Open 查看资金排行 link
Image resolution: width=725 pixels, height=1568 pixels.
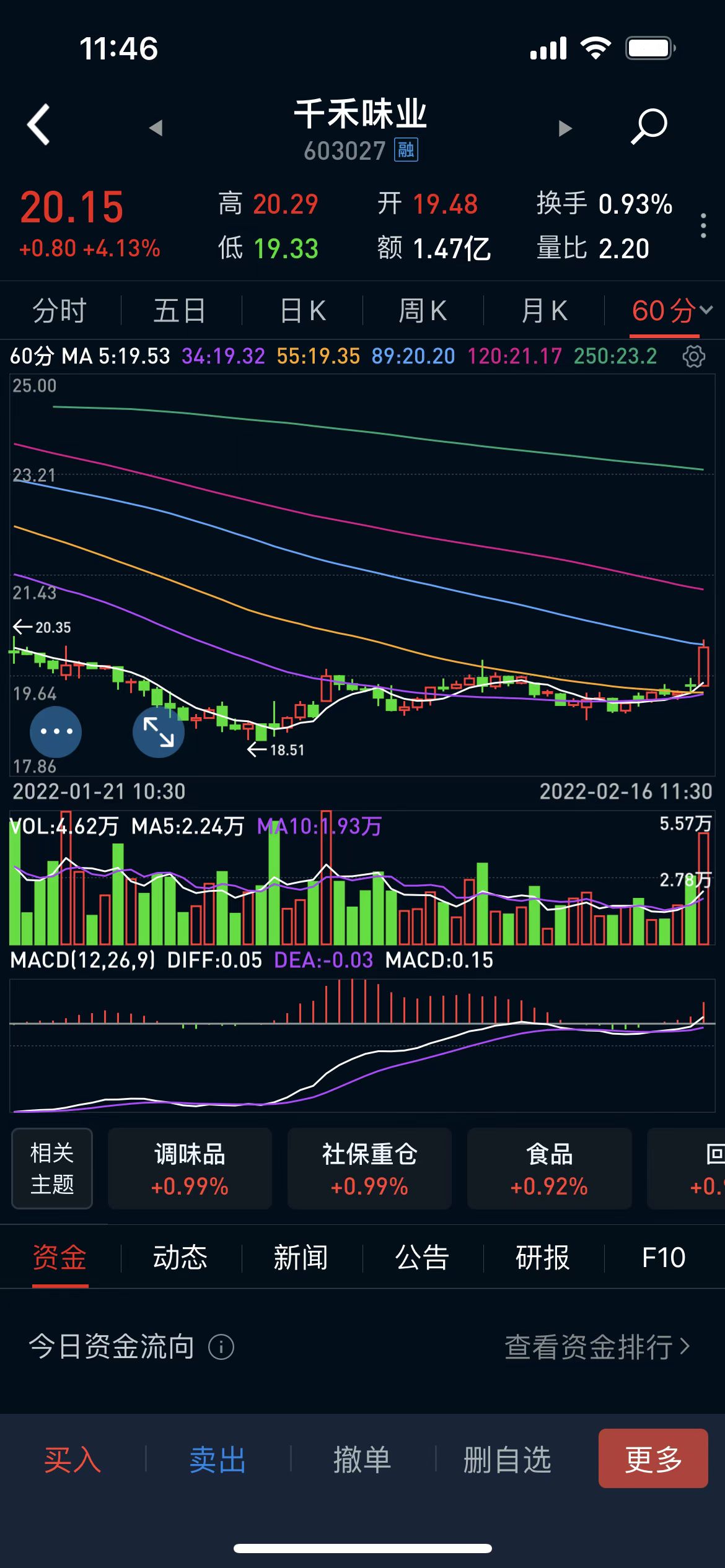[596, 1347]
